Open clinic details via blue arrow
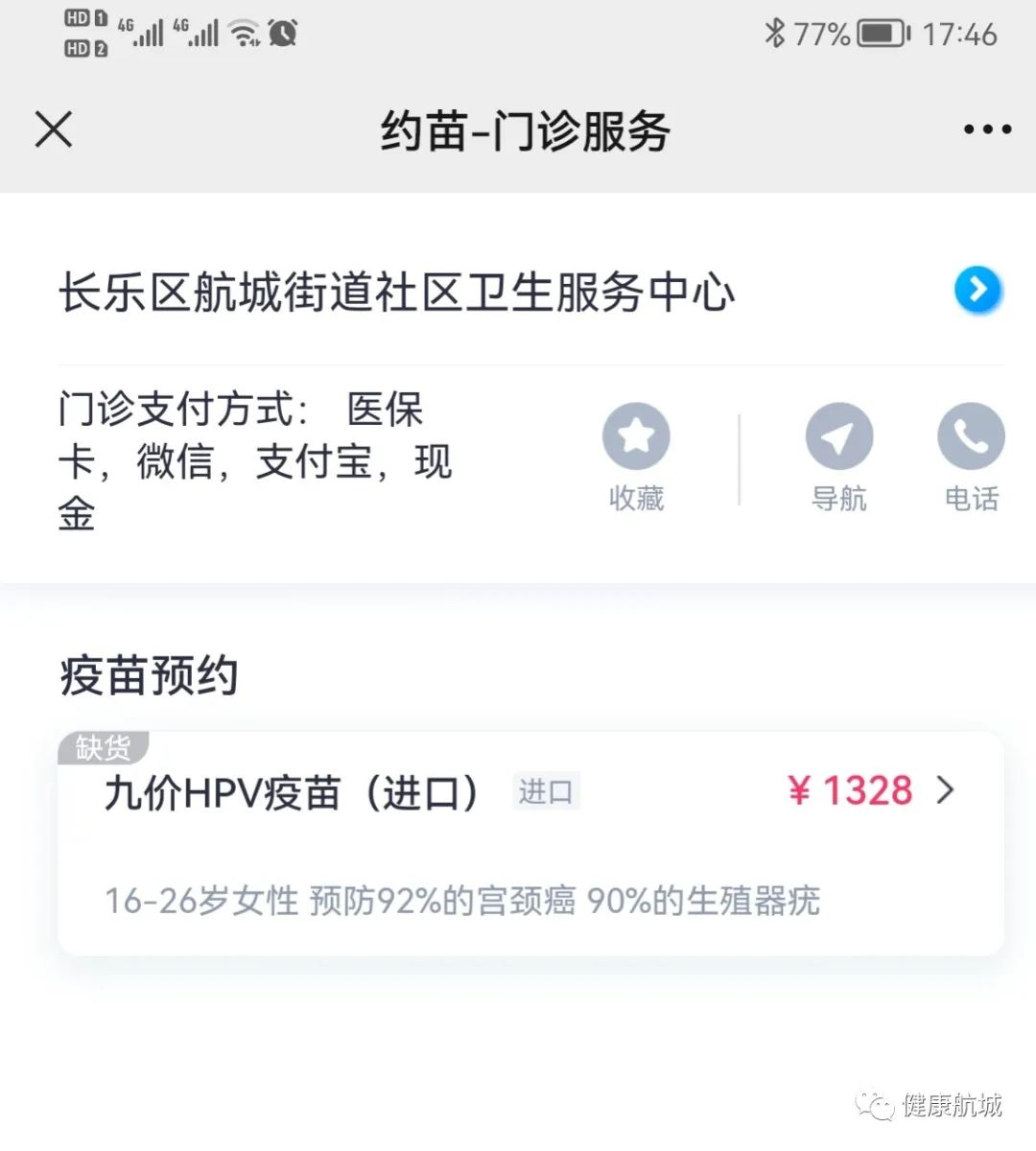This screenshot has width=1036, height=1151. pyautogui.click(x=977, y=290)
